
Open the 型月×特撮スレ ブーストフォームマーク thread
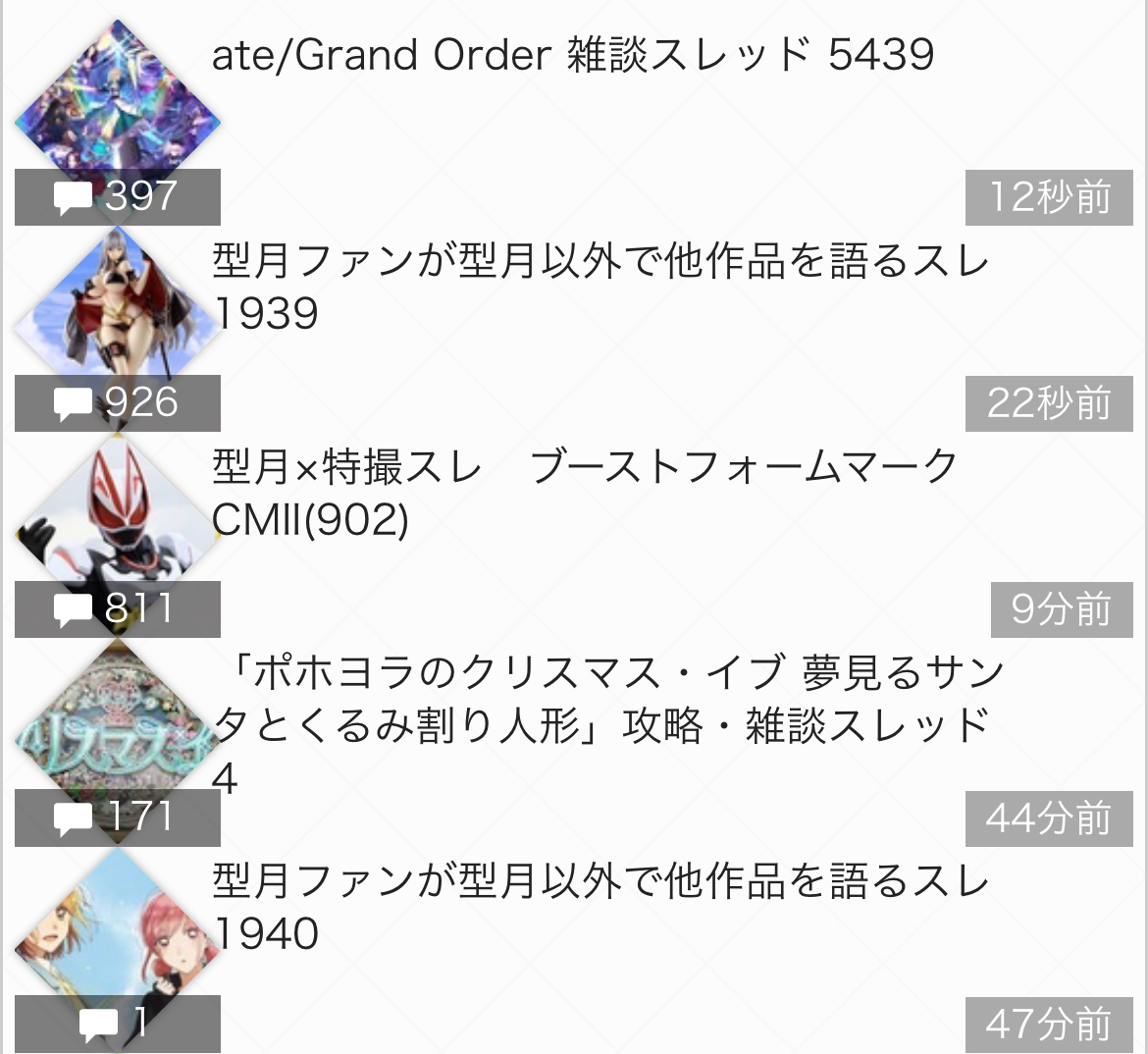(584, 493)
